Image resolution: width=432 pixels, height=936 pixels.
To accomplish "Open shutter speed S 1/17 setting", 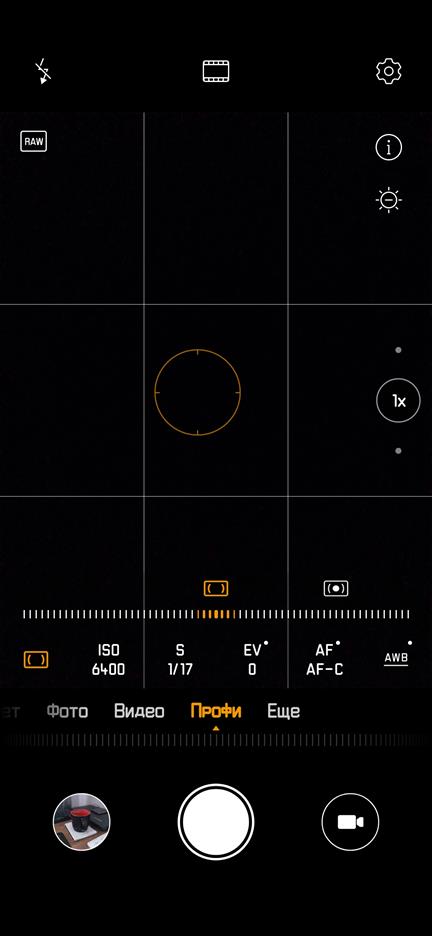I will tap(180, 660).
